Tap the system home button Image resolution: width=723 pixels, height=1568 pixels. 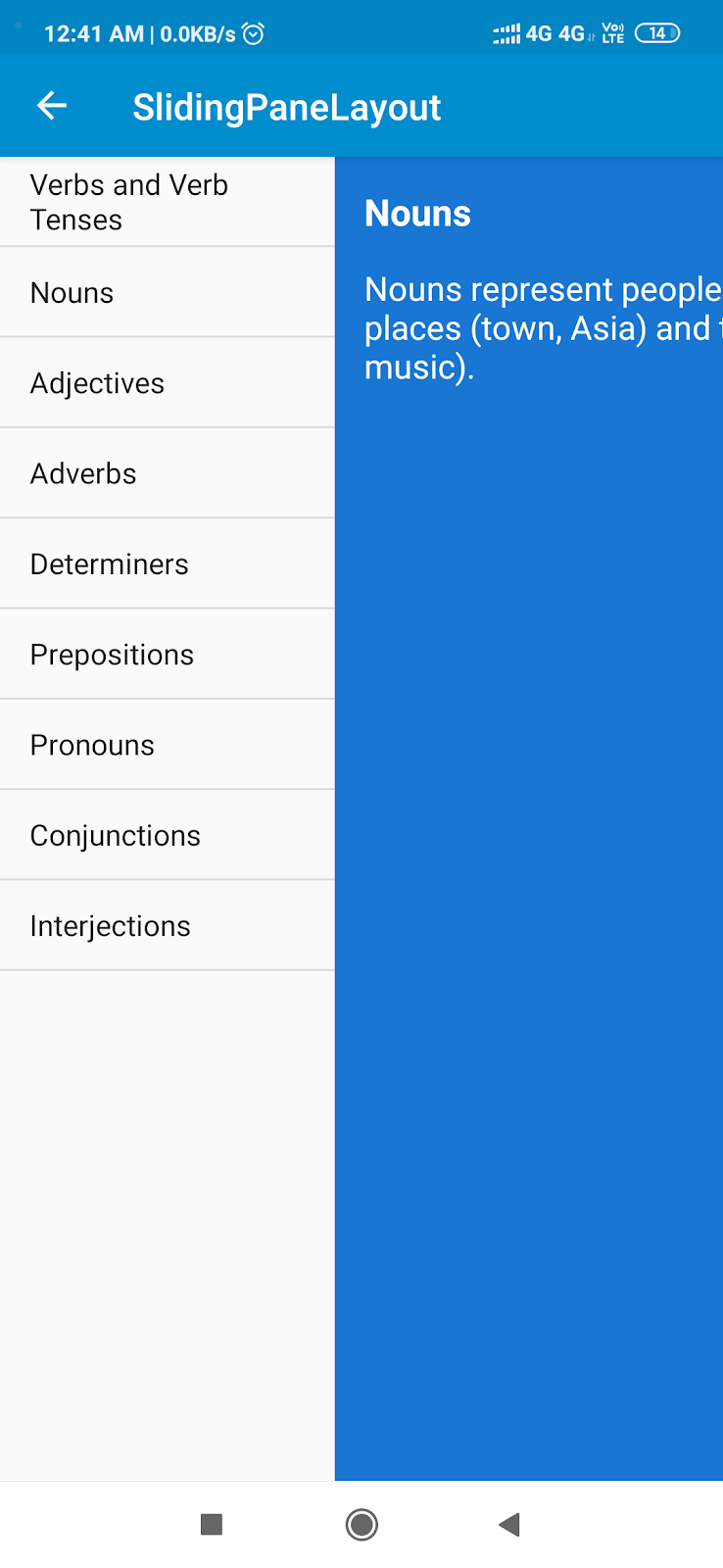click(x=361, y=1524)
